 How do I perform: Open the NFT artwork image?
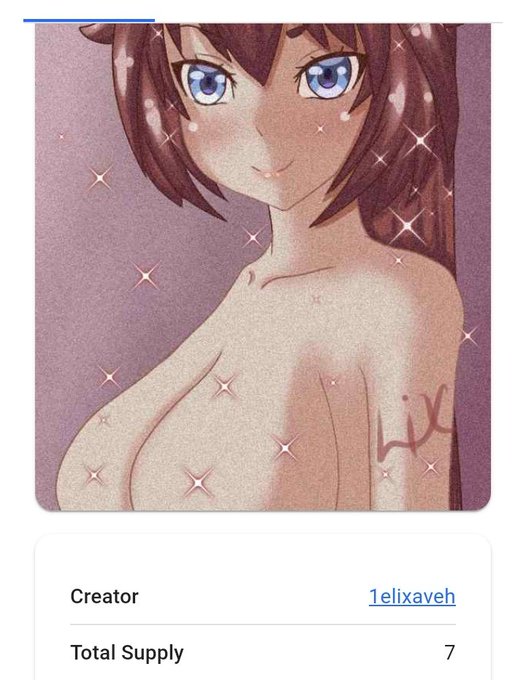point(263,267)
